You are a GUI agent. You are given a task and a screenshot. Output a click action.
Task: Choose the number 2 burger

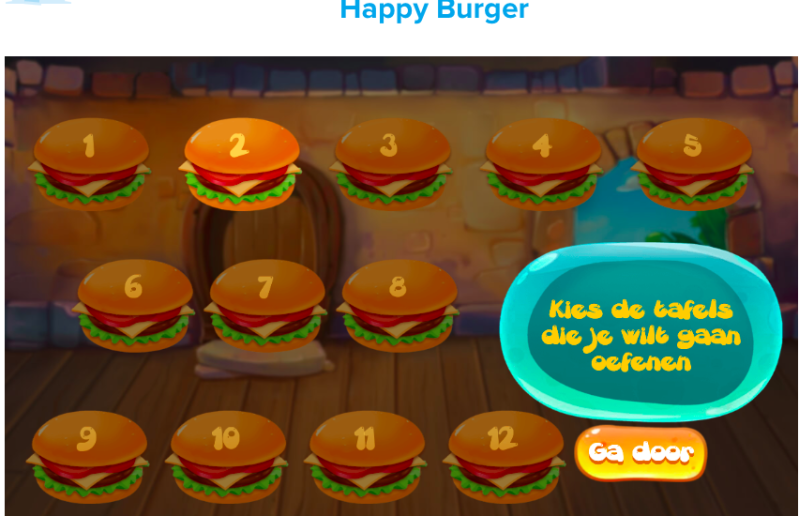[x=241, y=163]
